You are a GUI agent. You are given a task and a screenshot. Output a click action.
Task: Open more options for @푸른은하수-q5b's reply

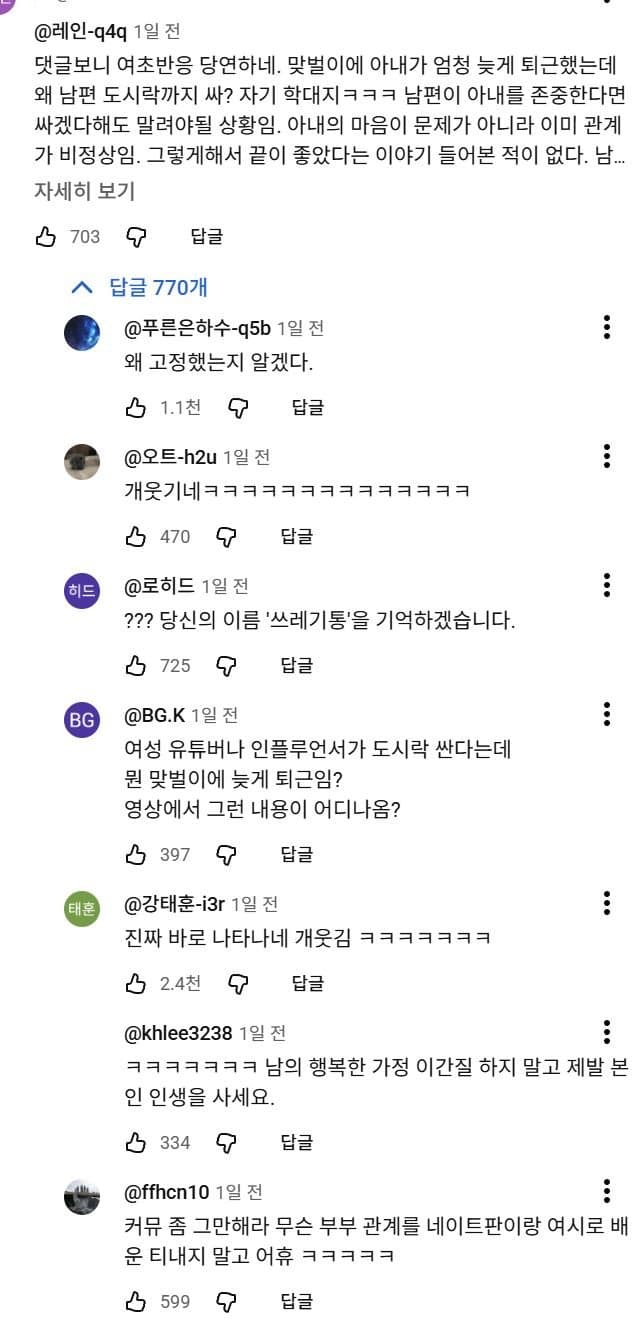606,328
